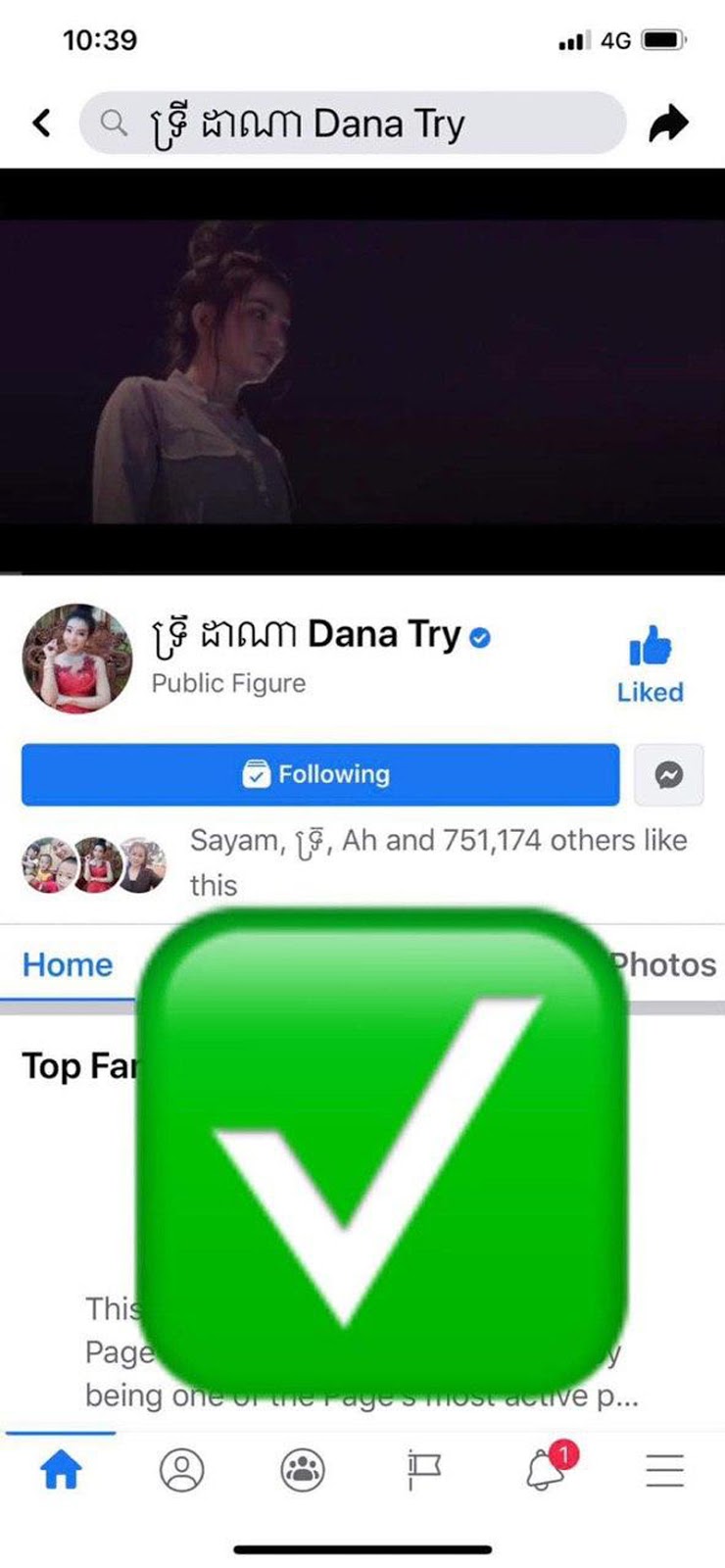
Task: Switch to the Photos tab
Action: pyautogui.click(x=668, y=964)
